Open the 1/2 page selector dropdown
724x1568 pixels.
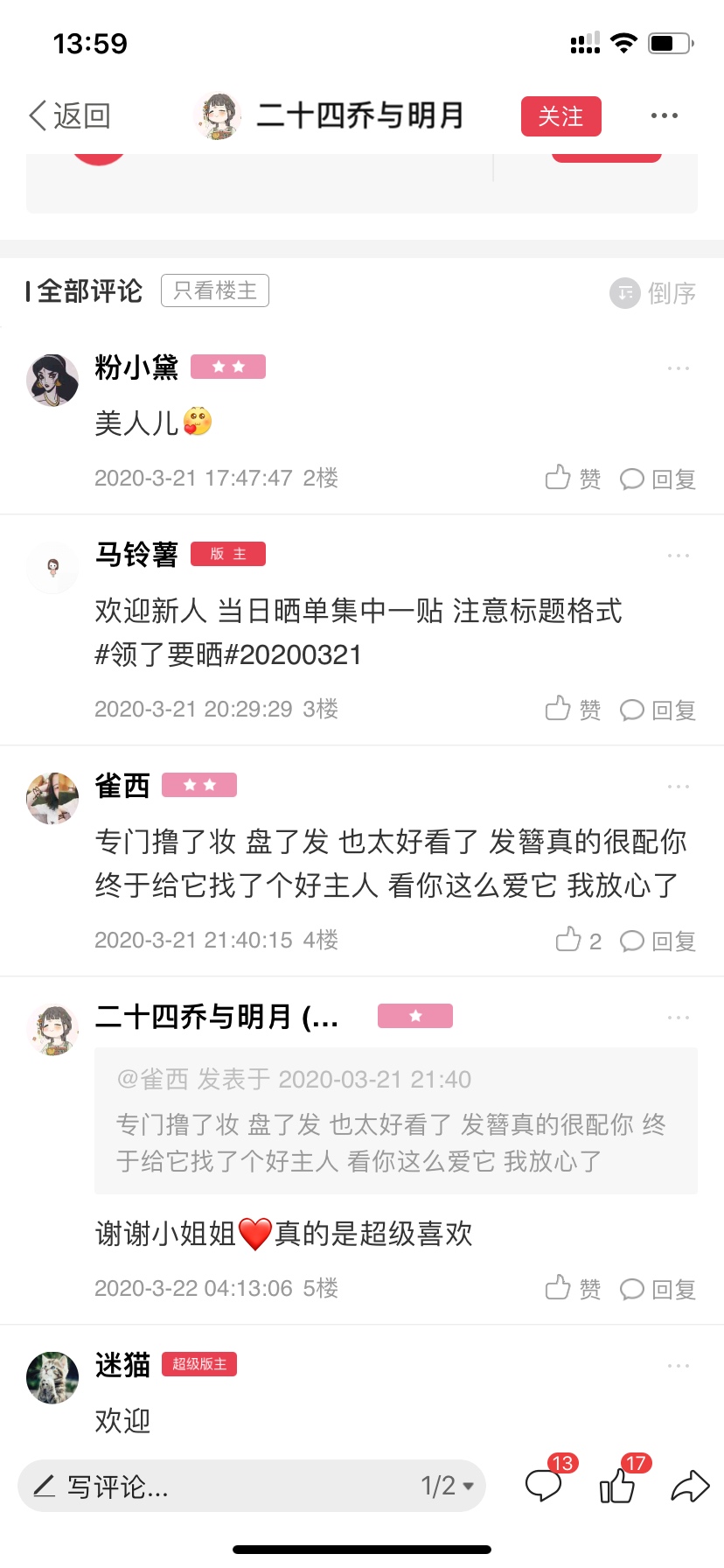447,1486
